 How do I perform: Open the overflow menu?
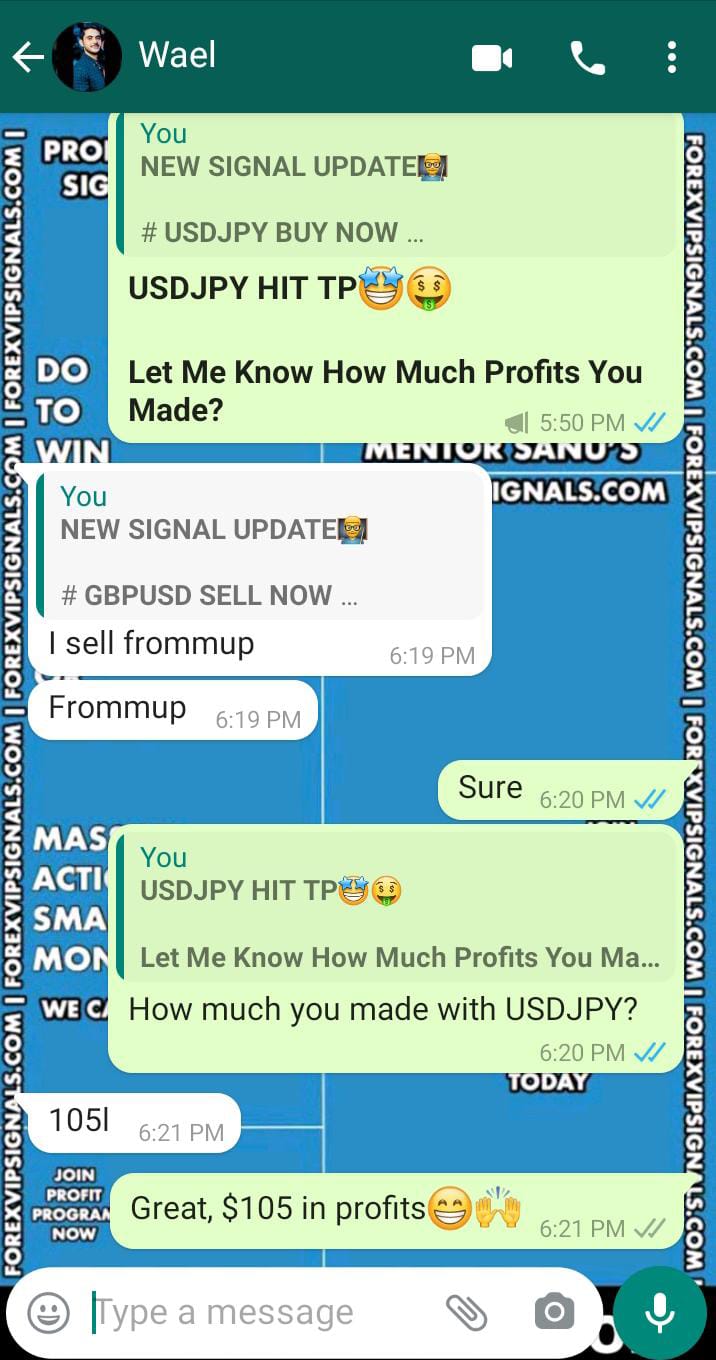[671, 58]
